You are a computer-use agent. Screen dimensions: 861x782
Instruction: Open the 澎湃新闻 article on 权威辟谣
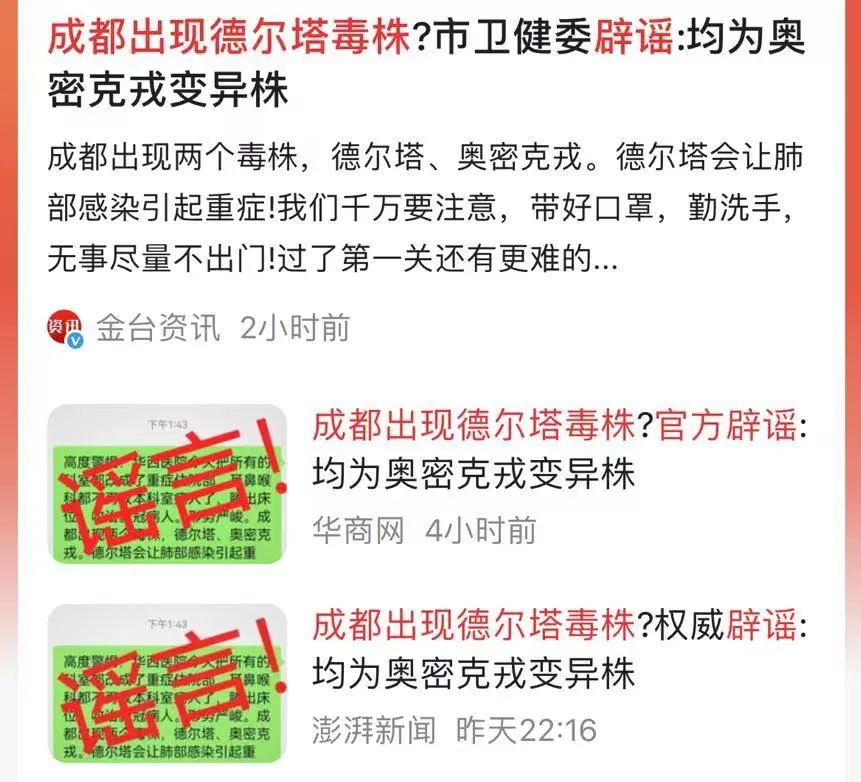[558, 650]
